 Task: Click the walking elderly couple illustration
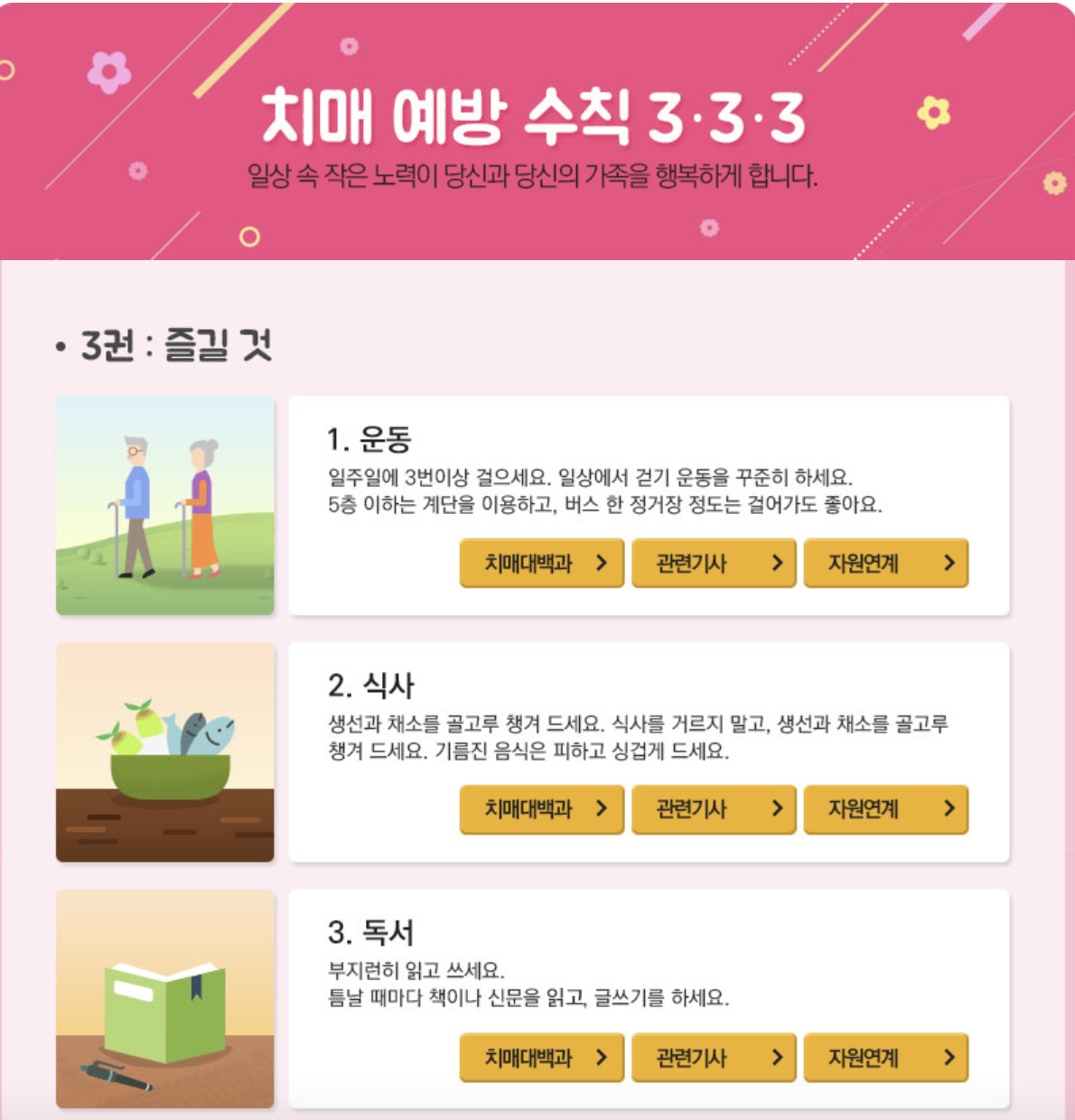click(x=164, y=504)
